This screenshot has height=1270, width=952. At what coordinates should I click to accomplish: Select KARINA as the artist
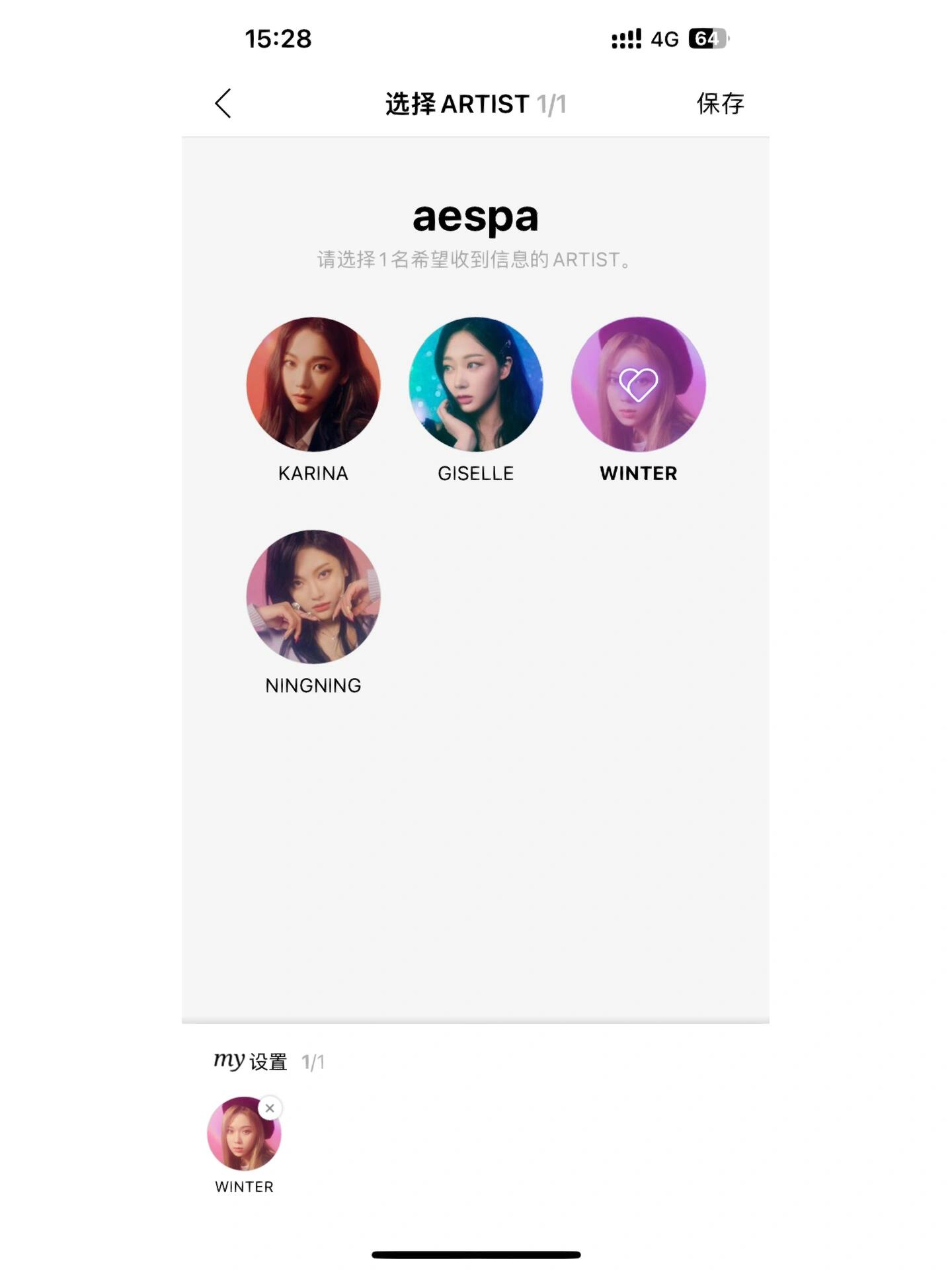tap(313, 384)
